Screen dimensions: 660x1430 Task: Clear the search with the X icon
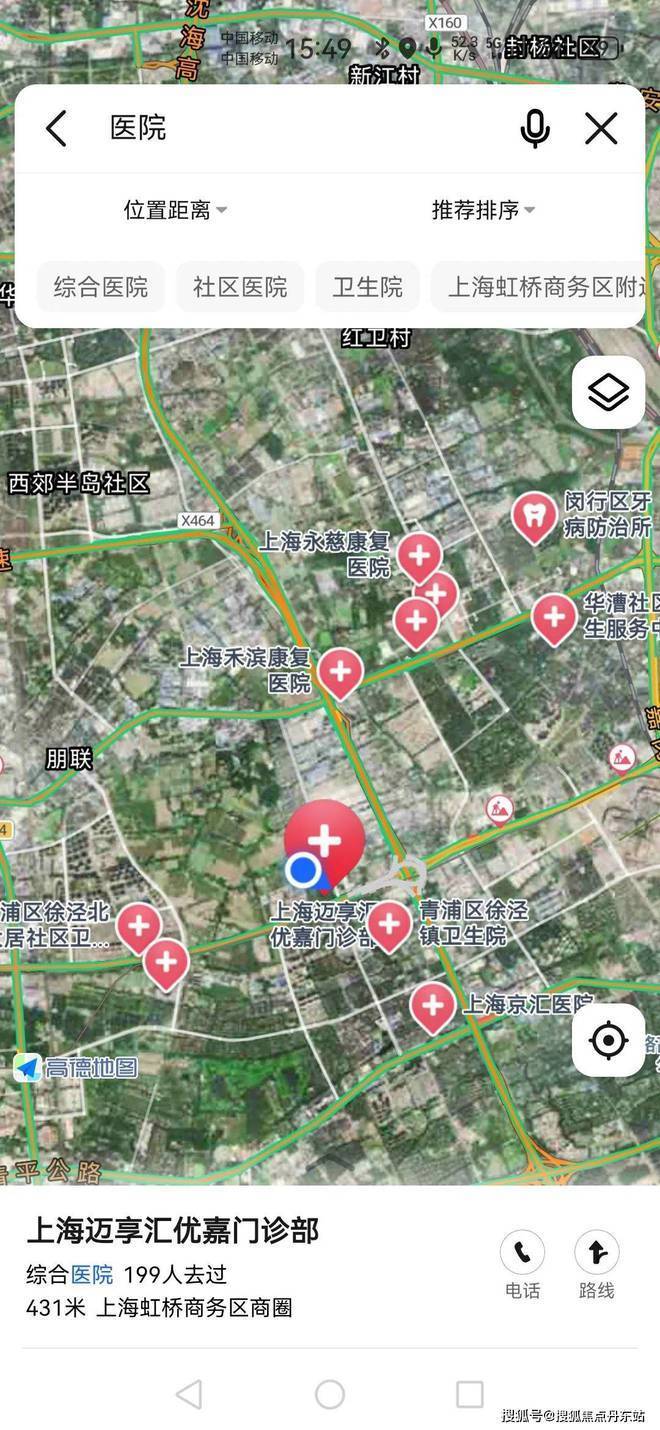601,129
